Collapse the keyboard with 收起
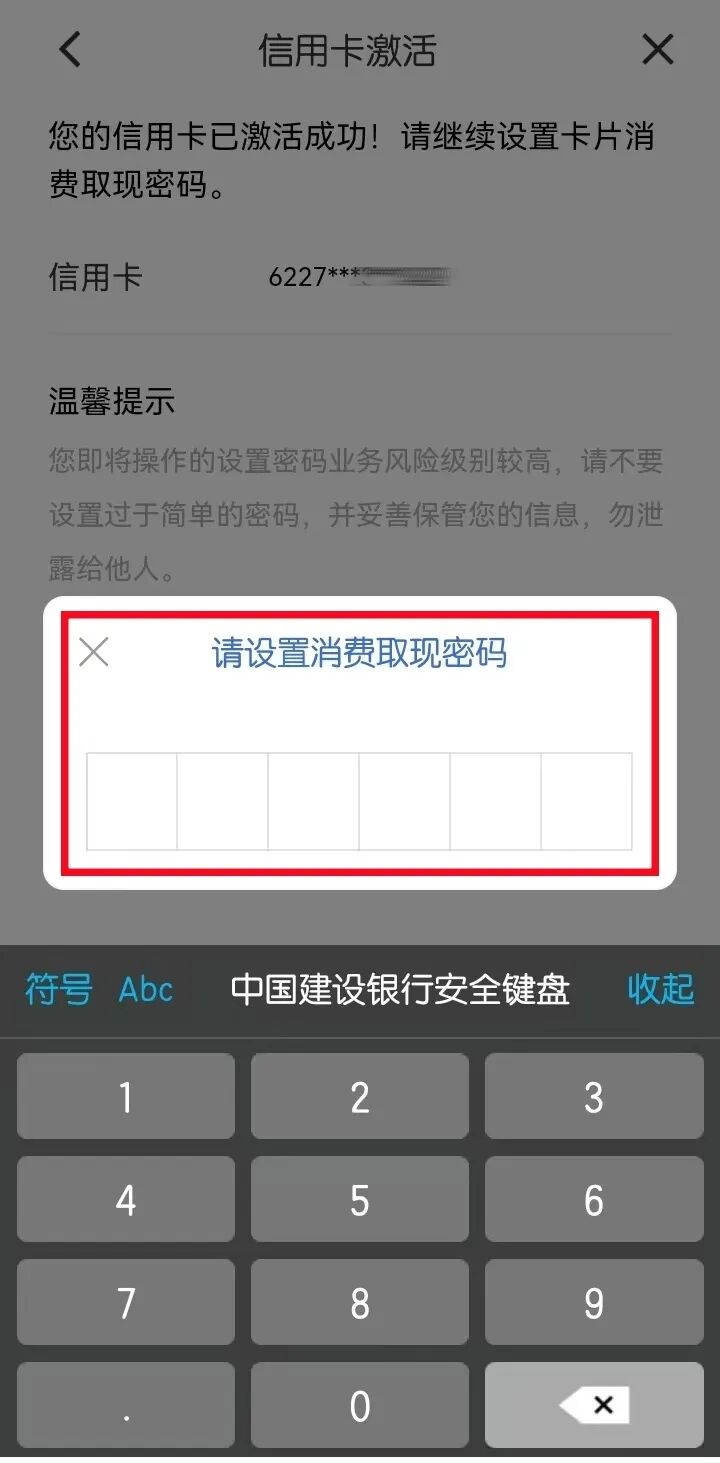 coord(660,989)
